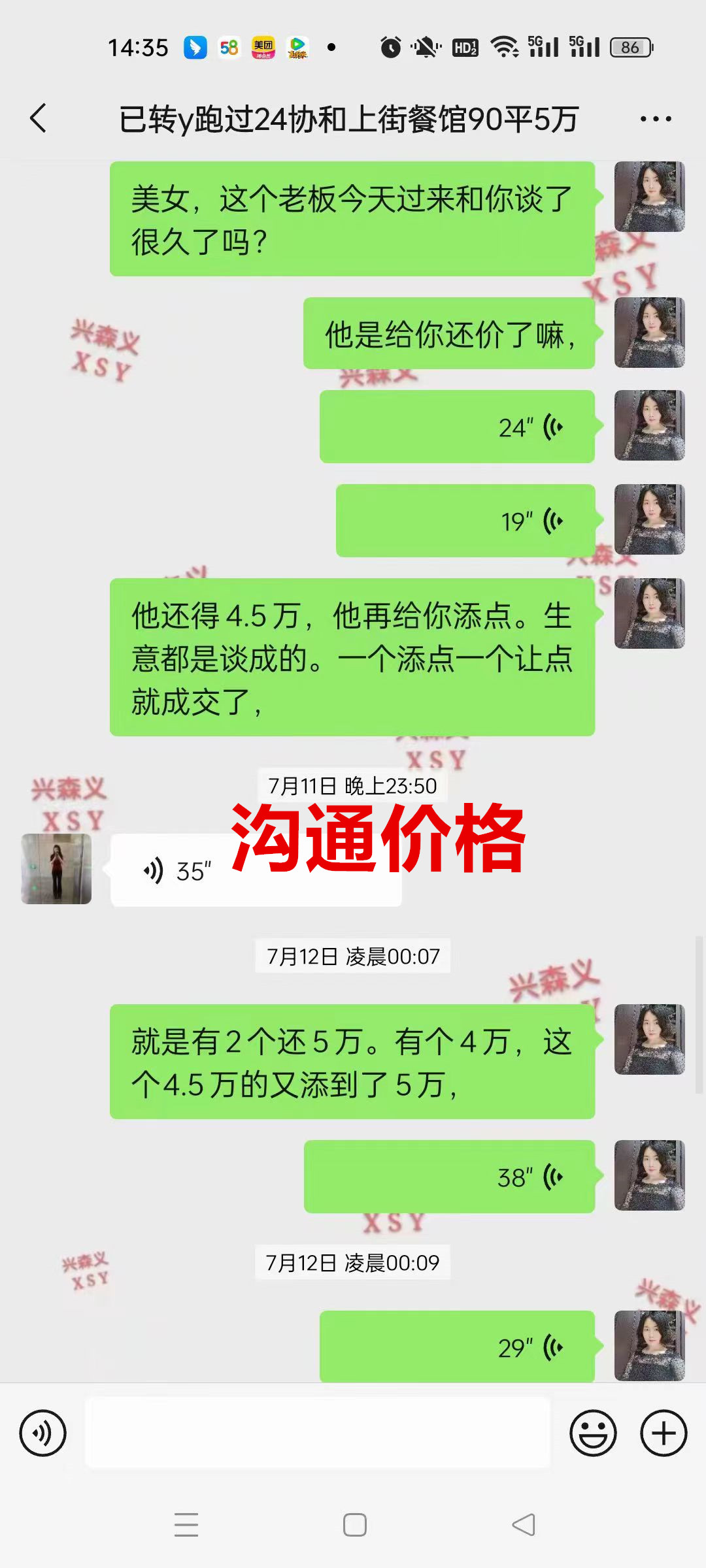Screen dimensions: 706x1568
Task: Go back to the chat list
Action: tap(39, 119)
